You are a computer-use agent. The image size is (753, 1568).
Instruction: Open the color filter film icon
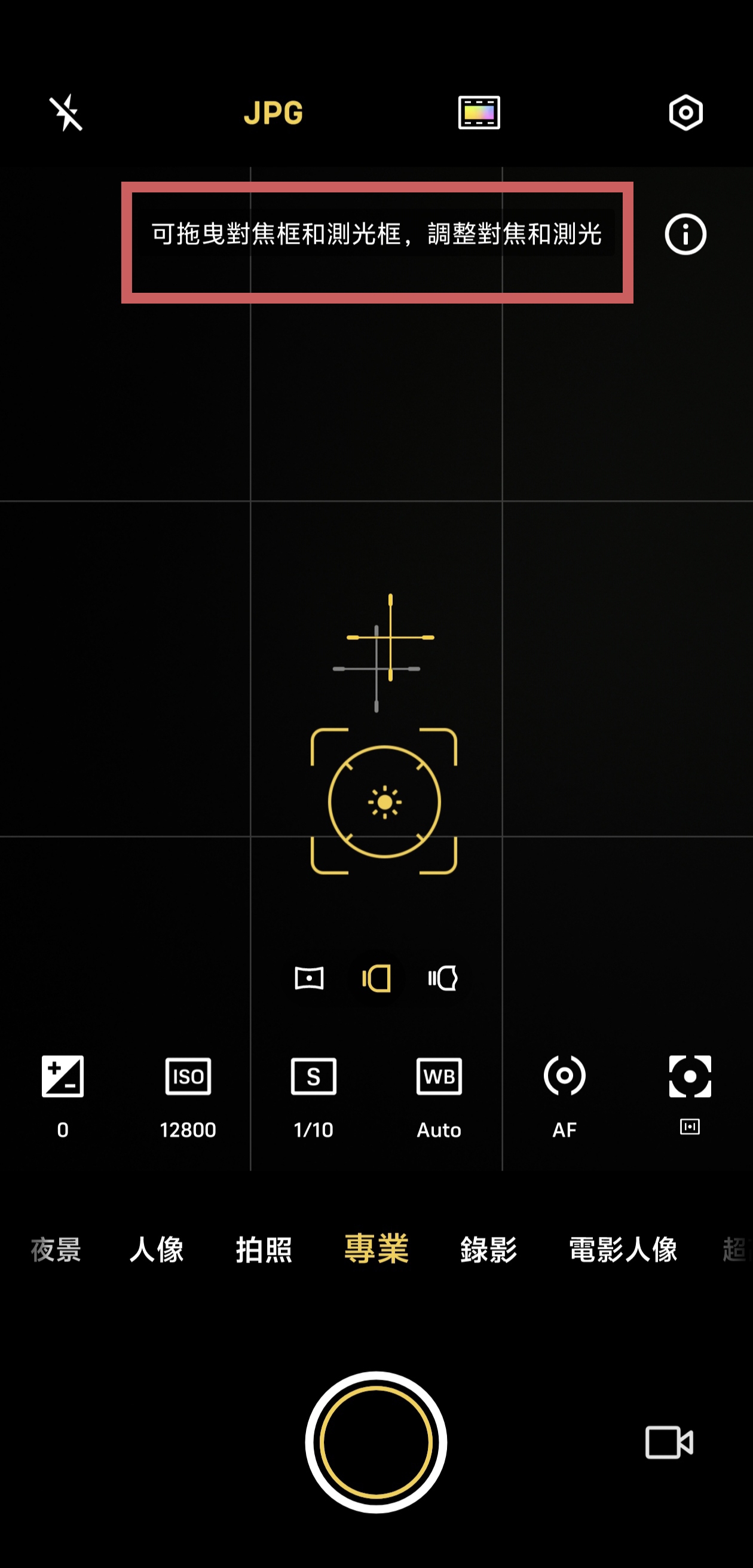click(x=479, y=112)
